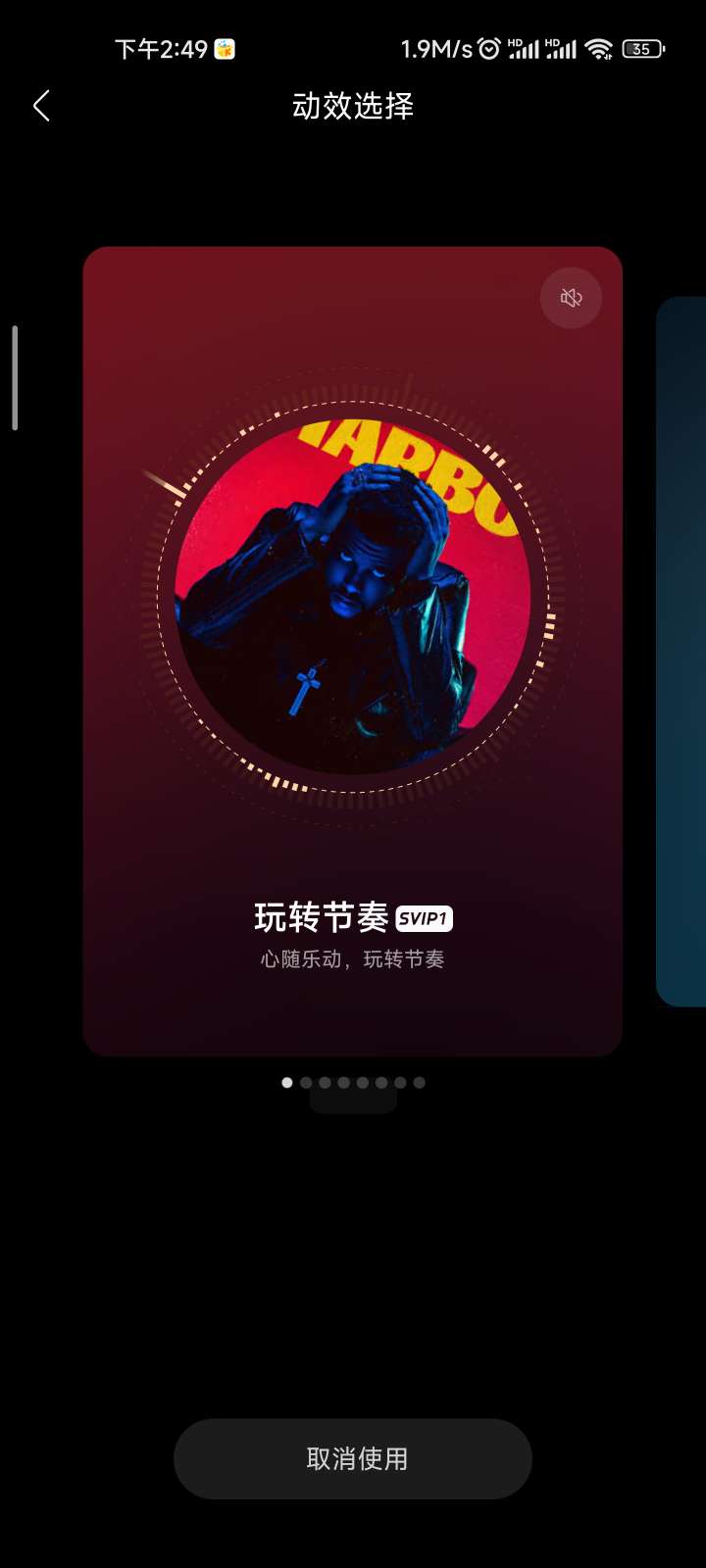Toggle the mute icon on the preview card
706x1568 pixels.
[x=571, y=297]
